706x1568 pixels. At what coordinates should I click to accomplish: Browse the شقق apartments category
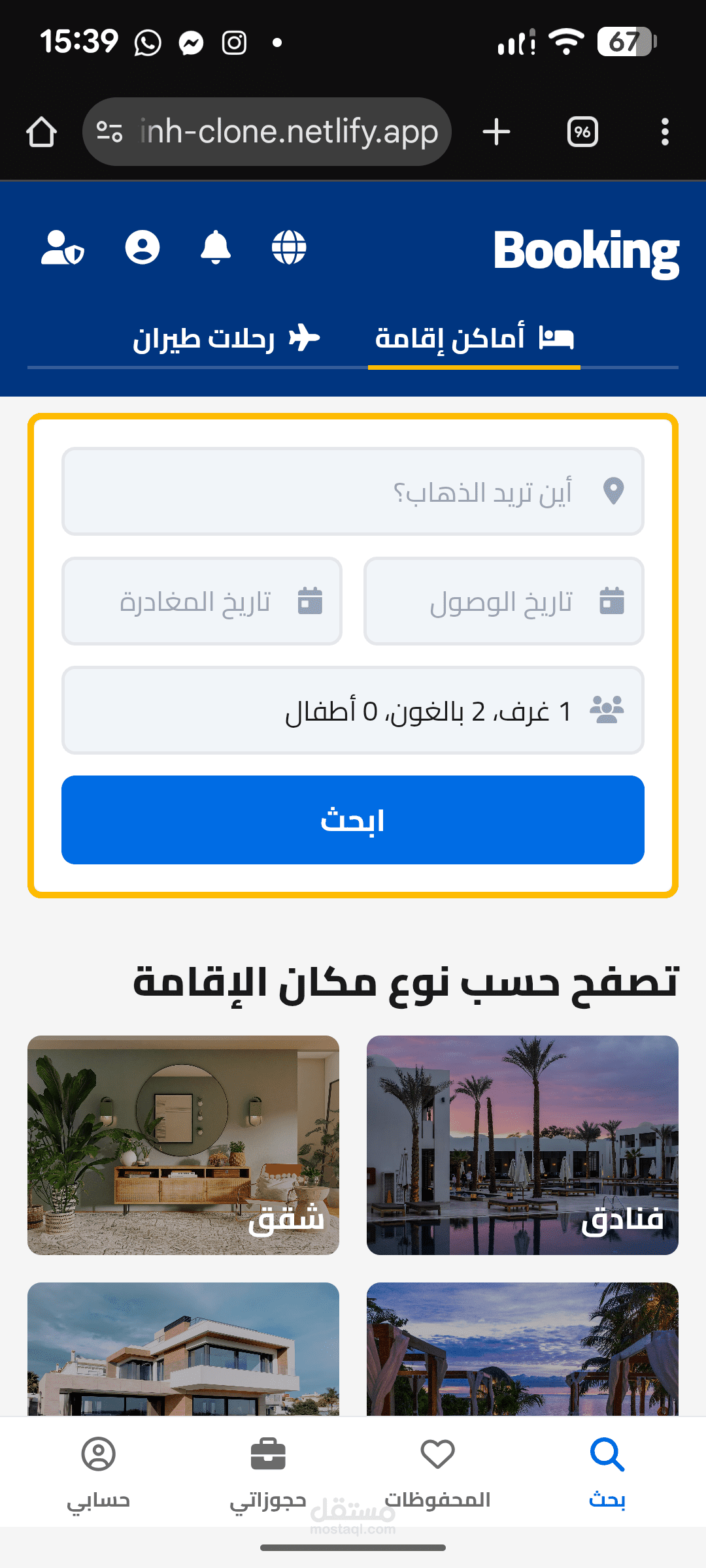[x=183, y=1145]
